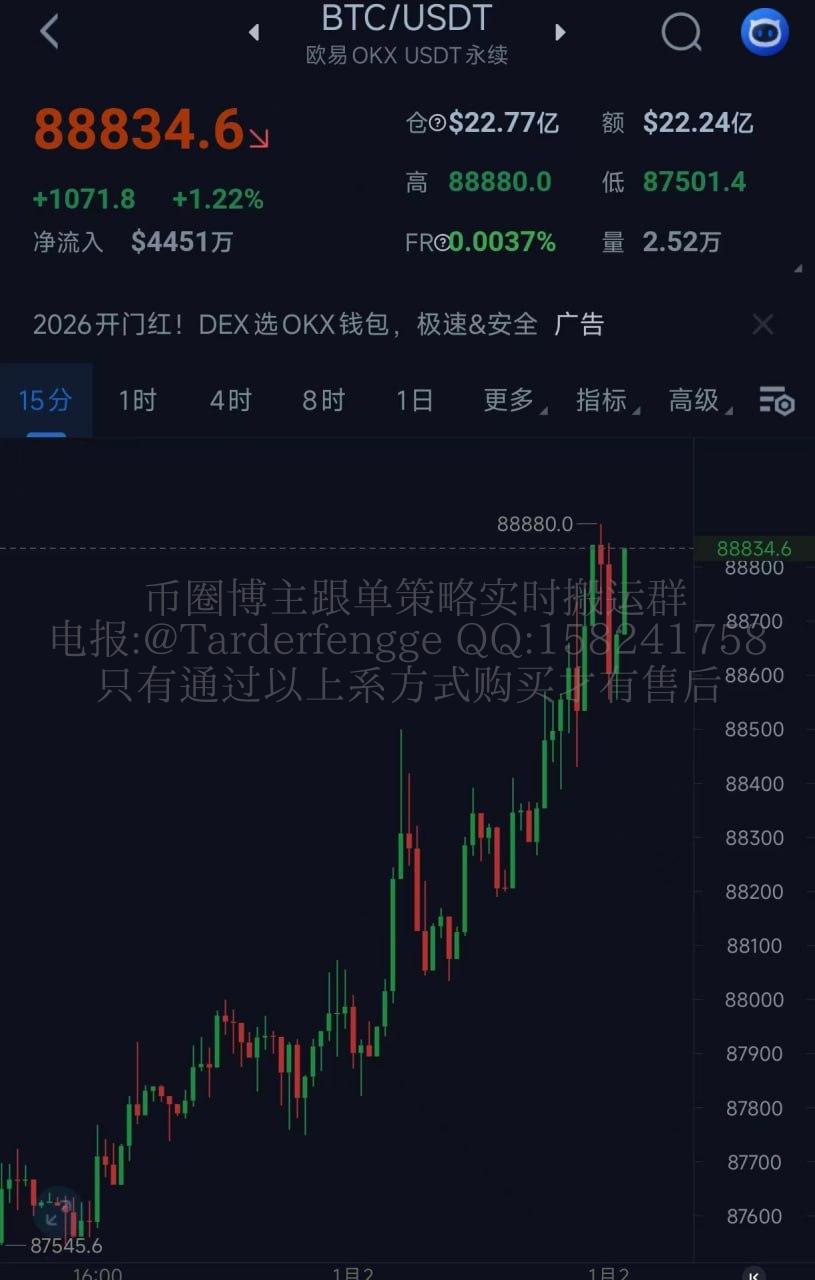Expand the 更多 timeframe options
This screenshot has height=1280, width=815.
511,401
